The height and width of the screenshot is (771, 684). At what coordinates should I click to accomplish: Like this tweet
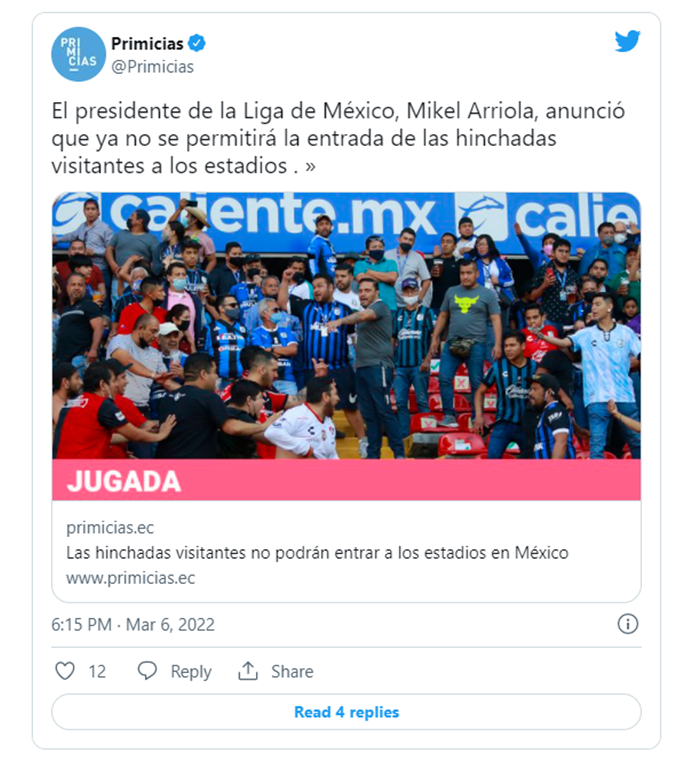65,671
